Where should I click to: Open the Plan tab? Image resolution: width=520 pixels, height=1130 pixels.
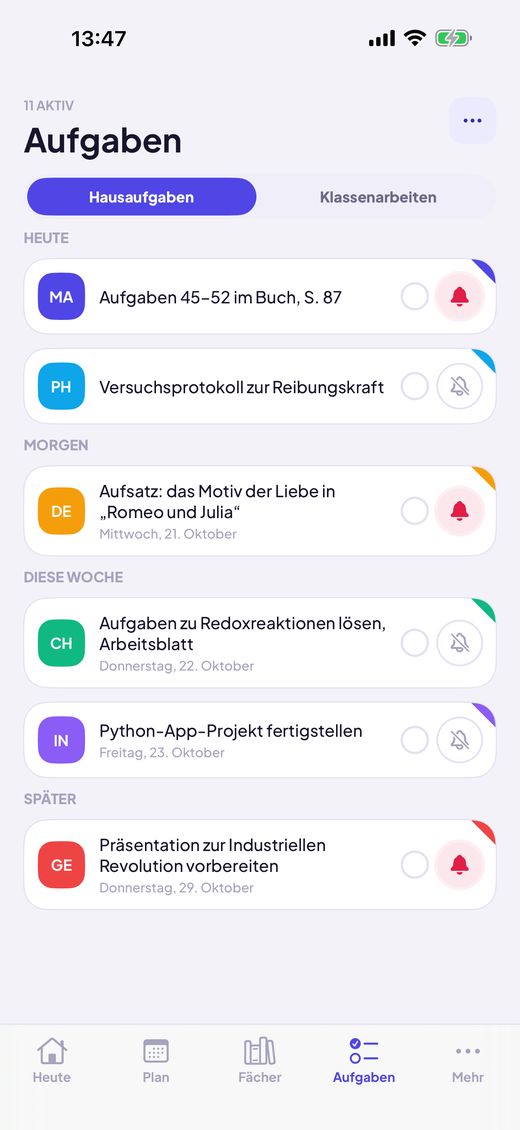pyautogui.click(x=156, y=1061)
